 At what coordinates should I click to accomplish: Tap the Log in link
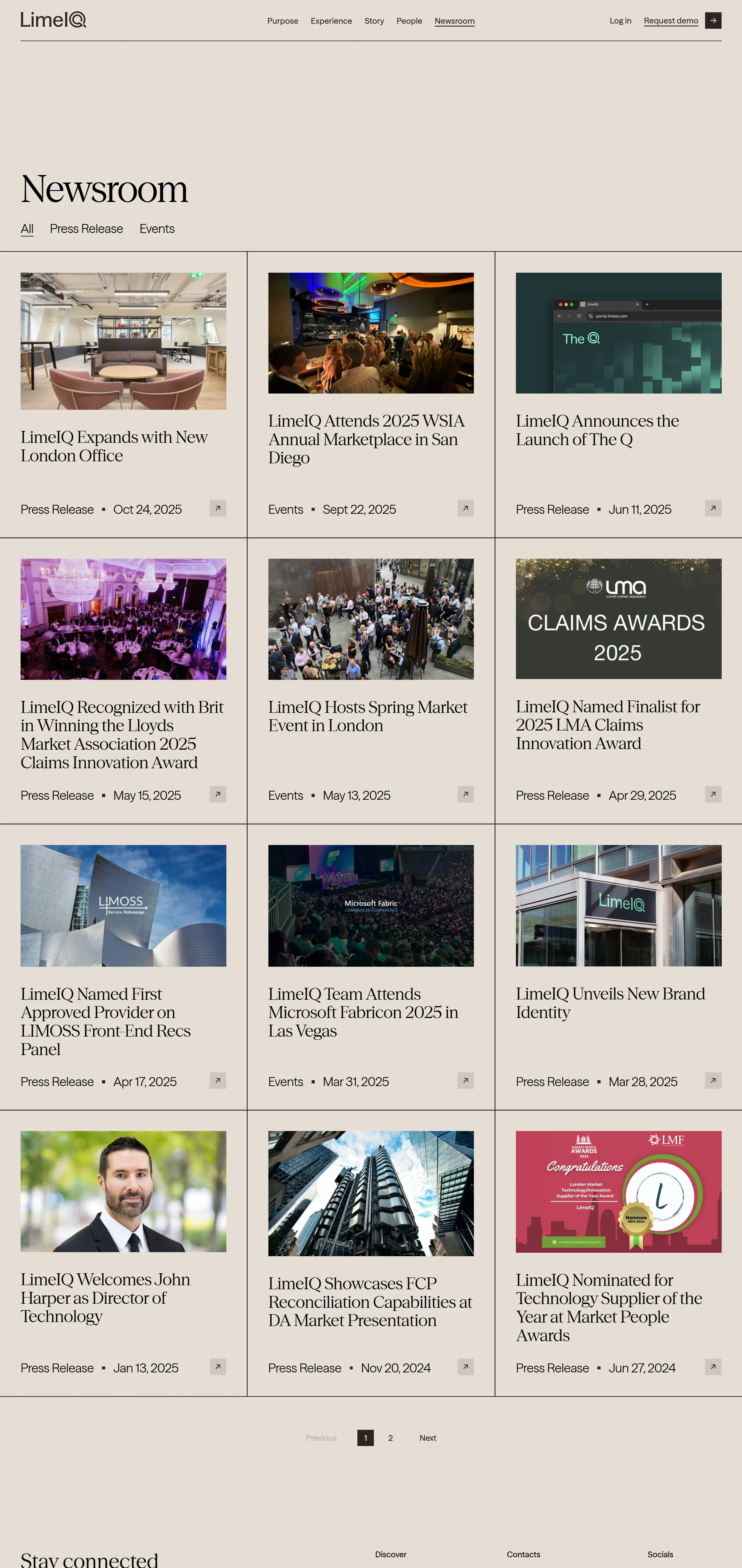[620, 21]
